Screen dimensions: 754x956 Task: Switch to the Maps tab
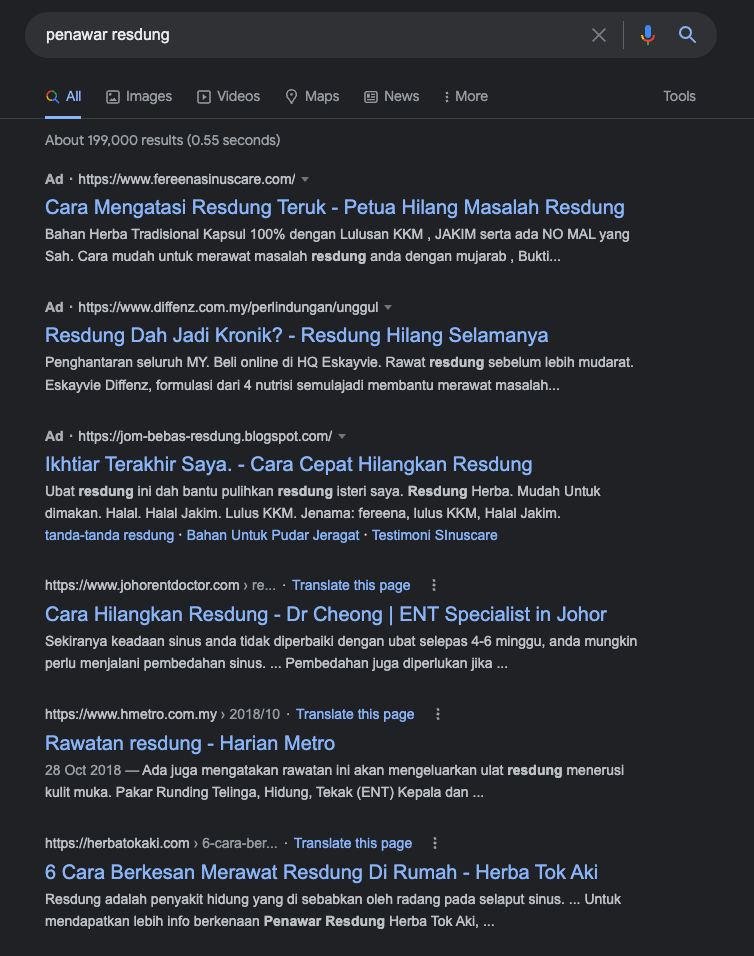pos(312,96)
